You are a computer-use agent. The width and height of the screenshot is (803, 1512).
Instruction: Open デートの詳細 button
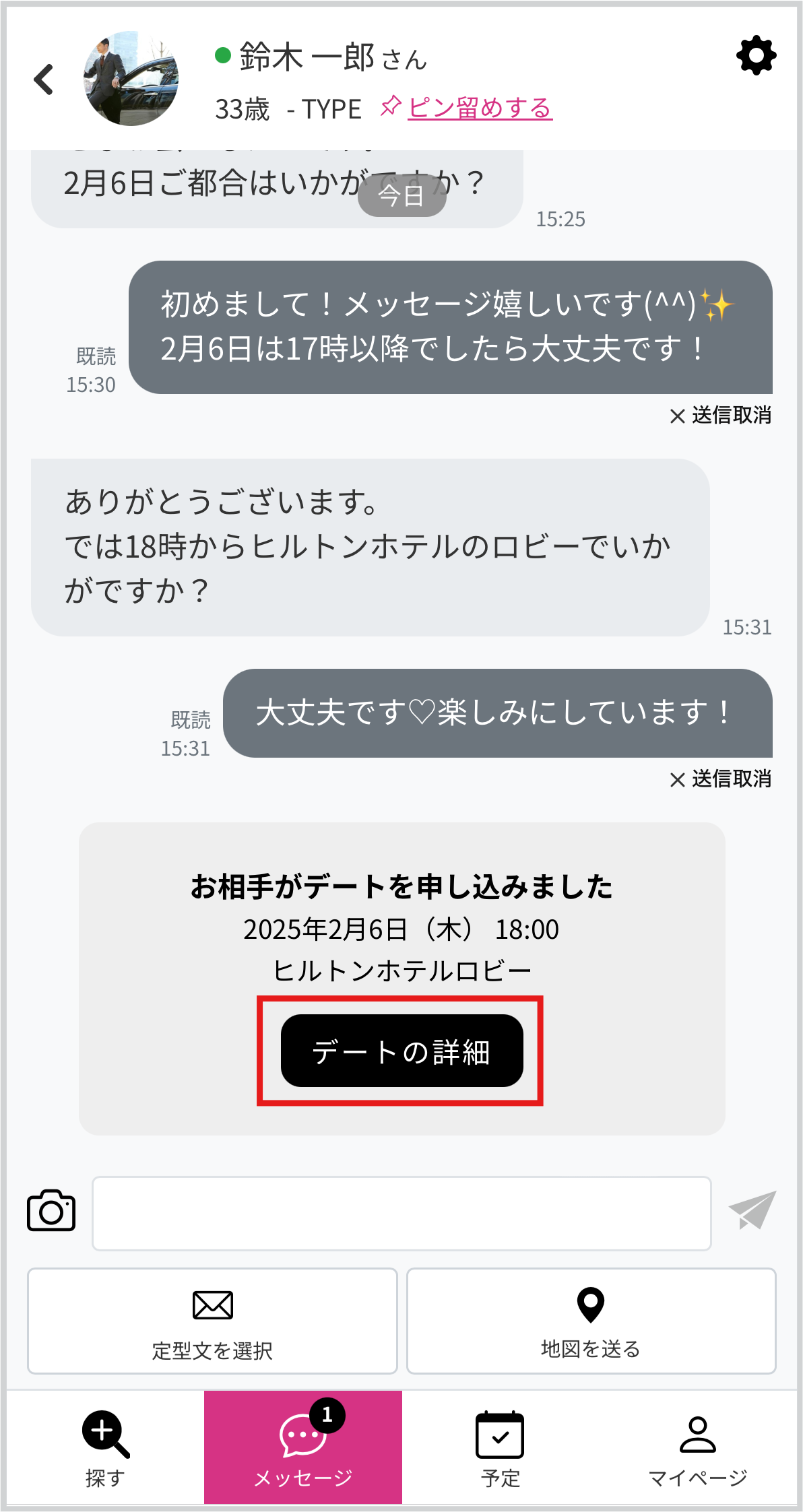tap(401, 1051)
